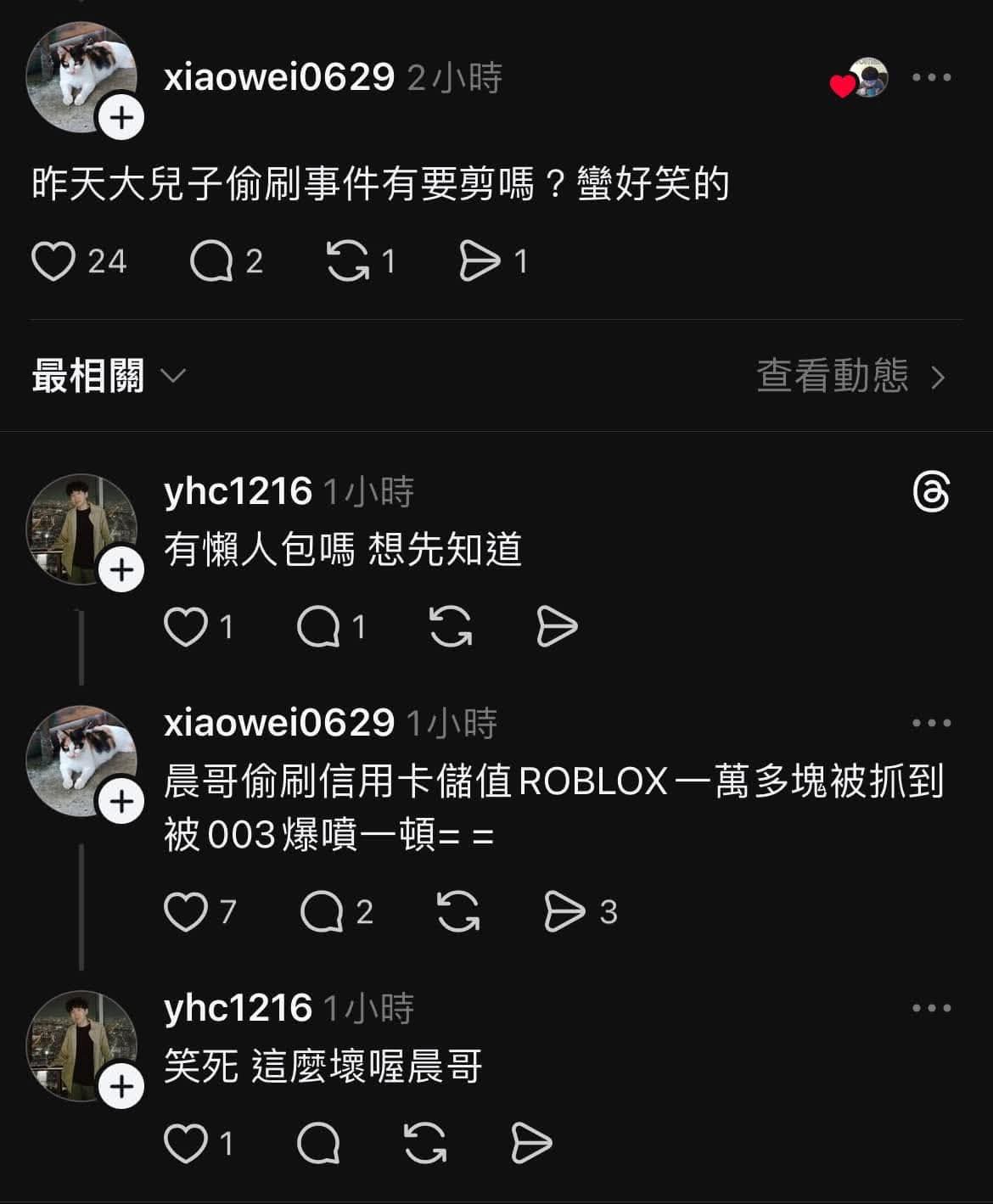This screenshot has width=993, height=1204.
Task: Like xiaowei0629's main post
Action: (53, 261)
